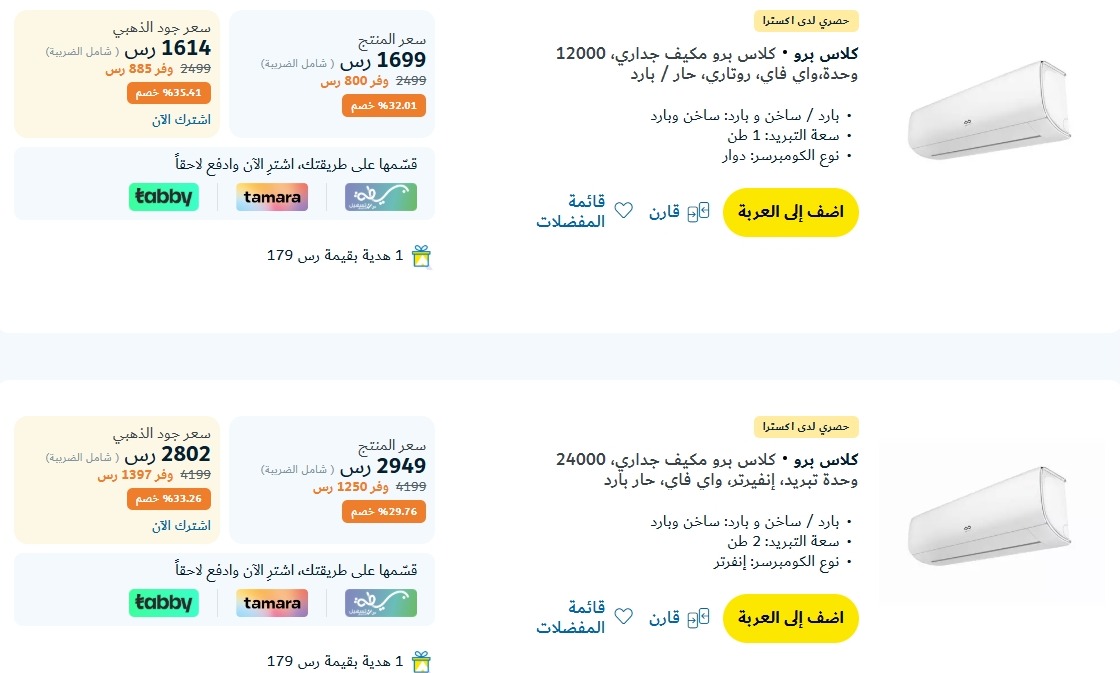Tap اشترك الآن under the 1614 gold price
This screenshot has height=673, width=1120.
click(181, 120)
